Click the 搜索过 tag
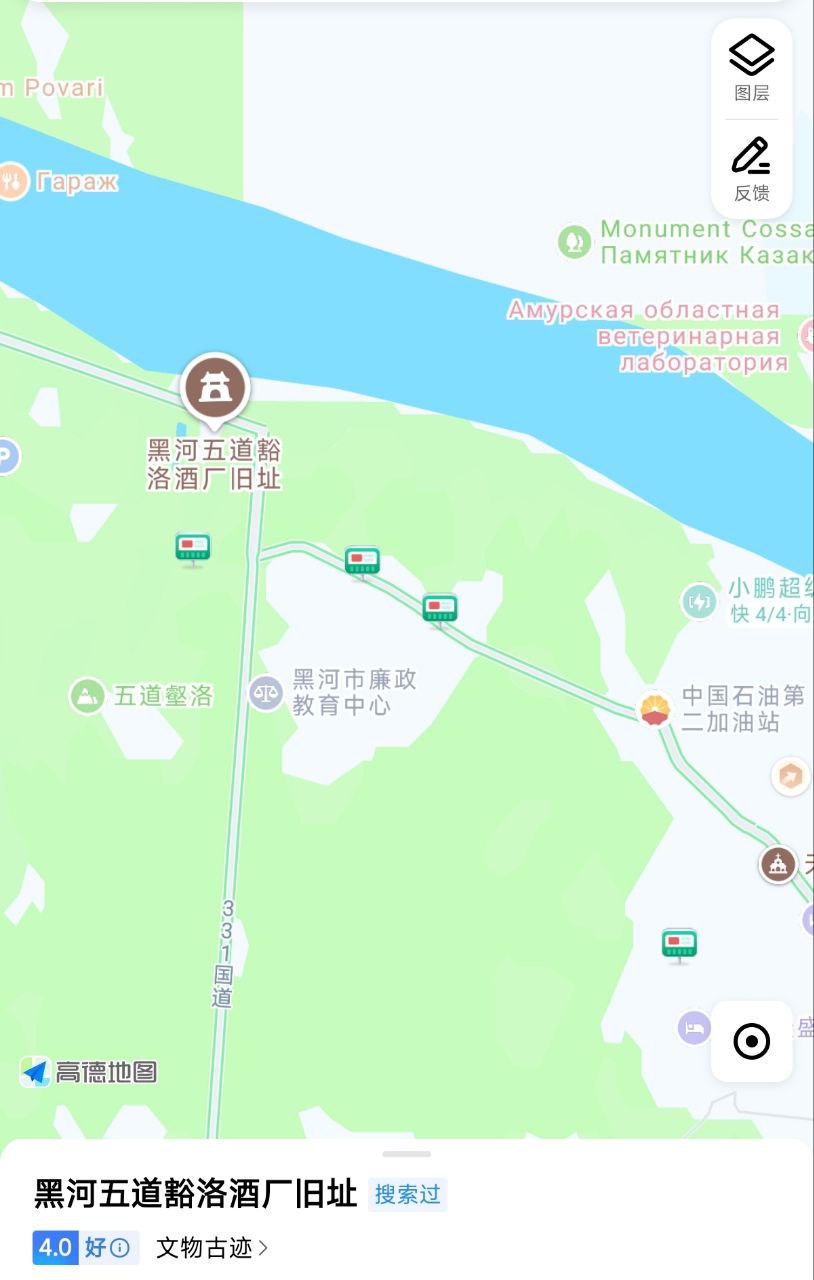Image resolution: width=814 pixels, height=1280 pixels. point(407,1195)
